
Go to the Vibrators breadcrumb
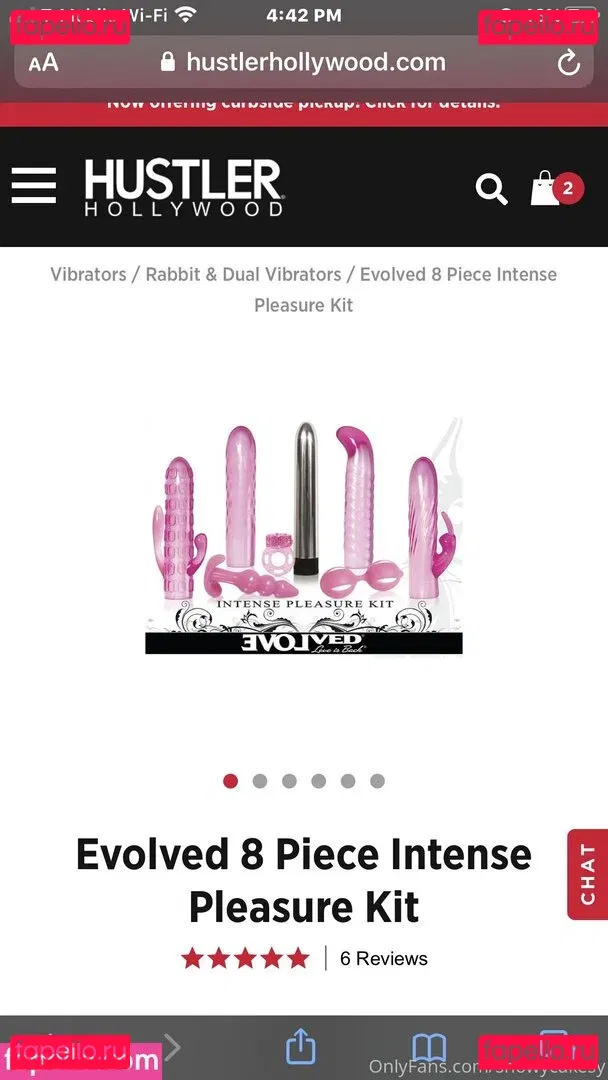pos(88,274)
